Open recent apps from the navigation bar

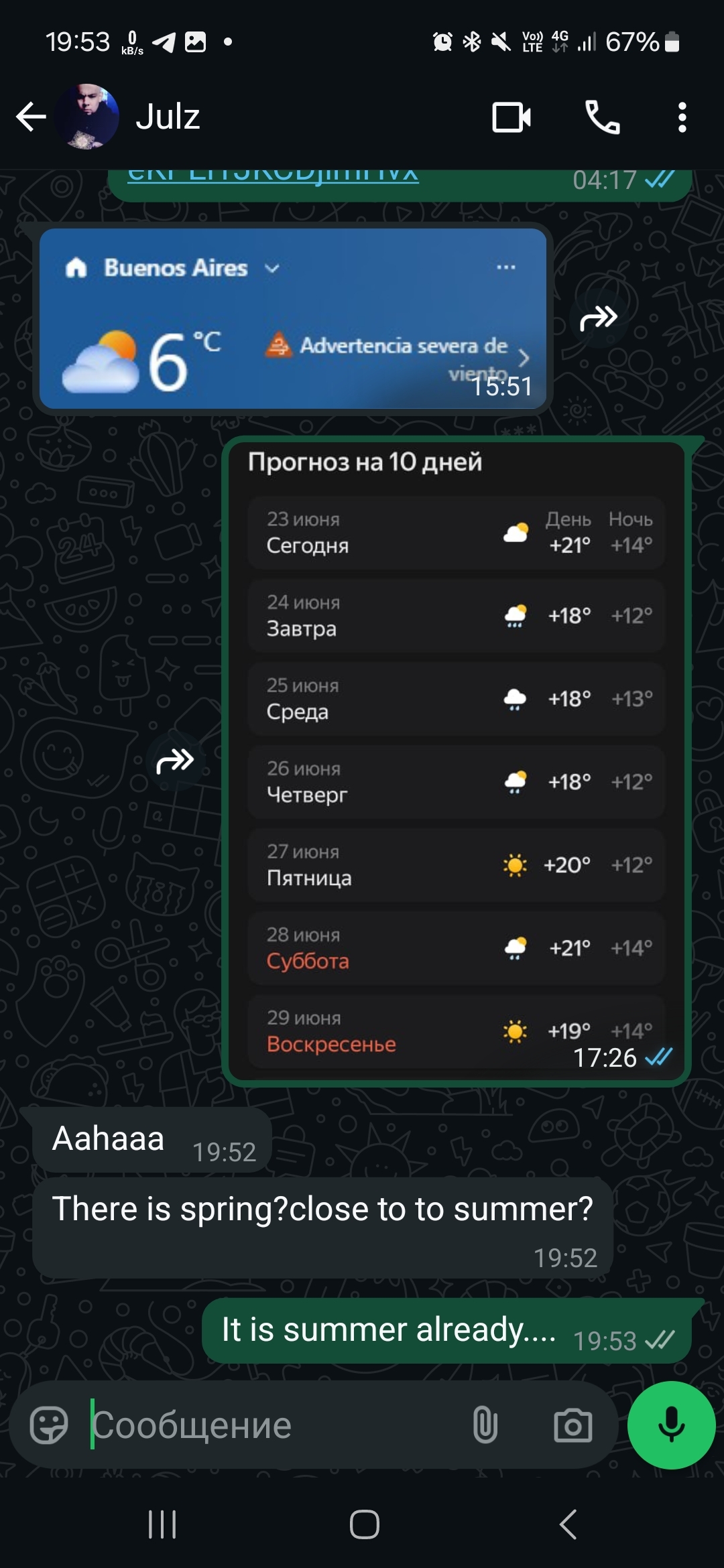click(162, 1524)
